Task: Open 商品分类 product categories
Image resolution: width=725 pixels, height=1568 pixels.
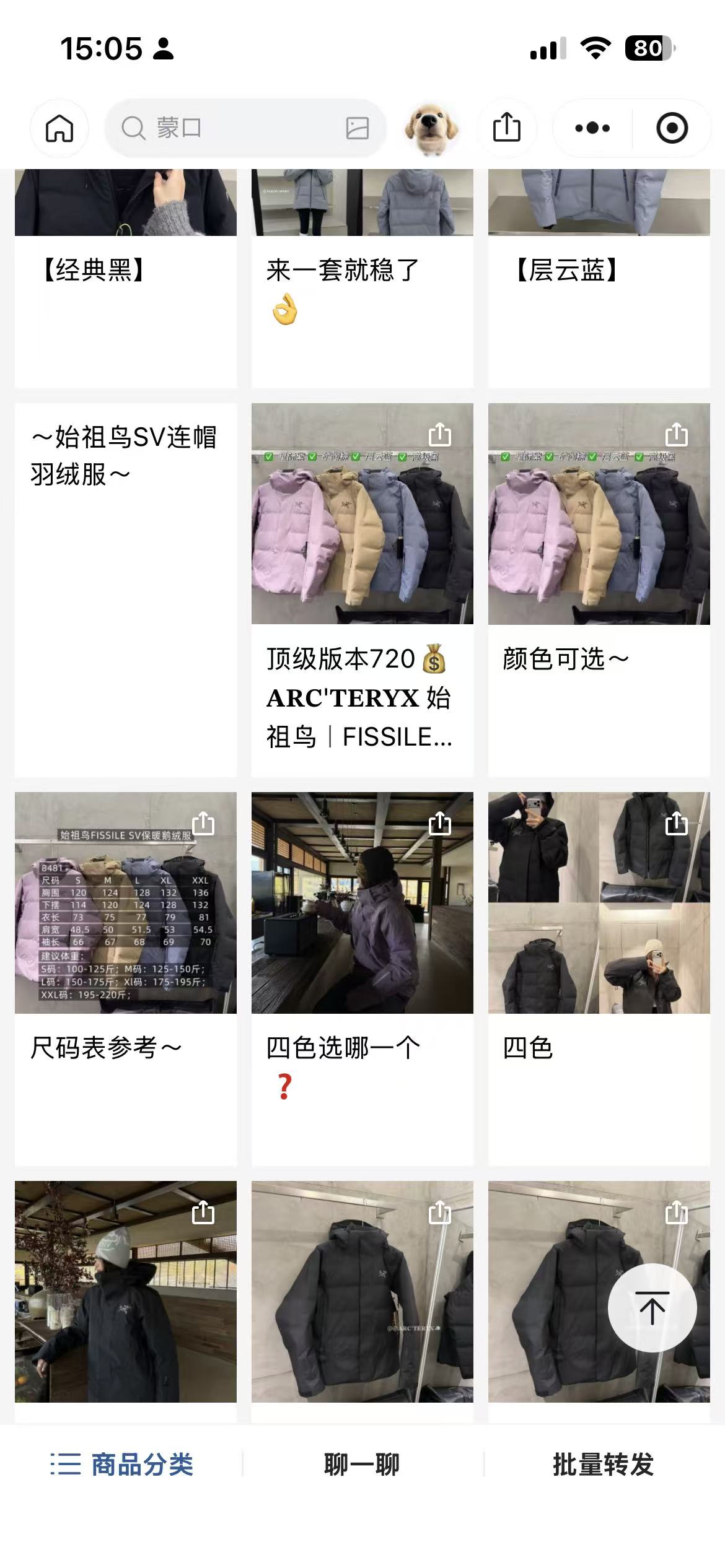Action: pos(122,1465)
